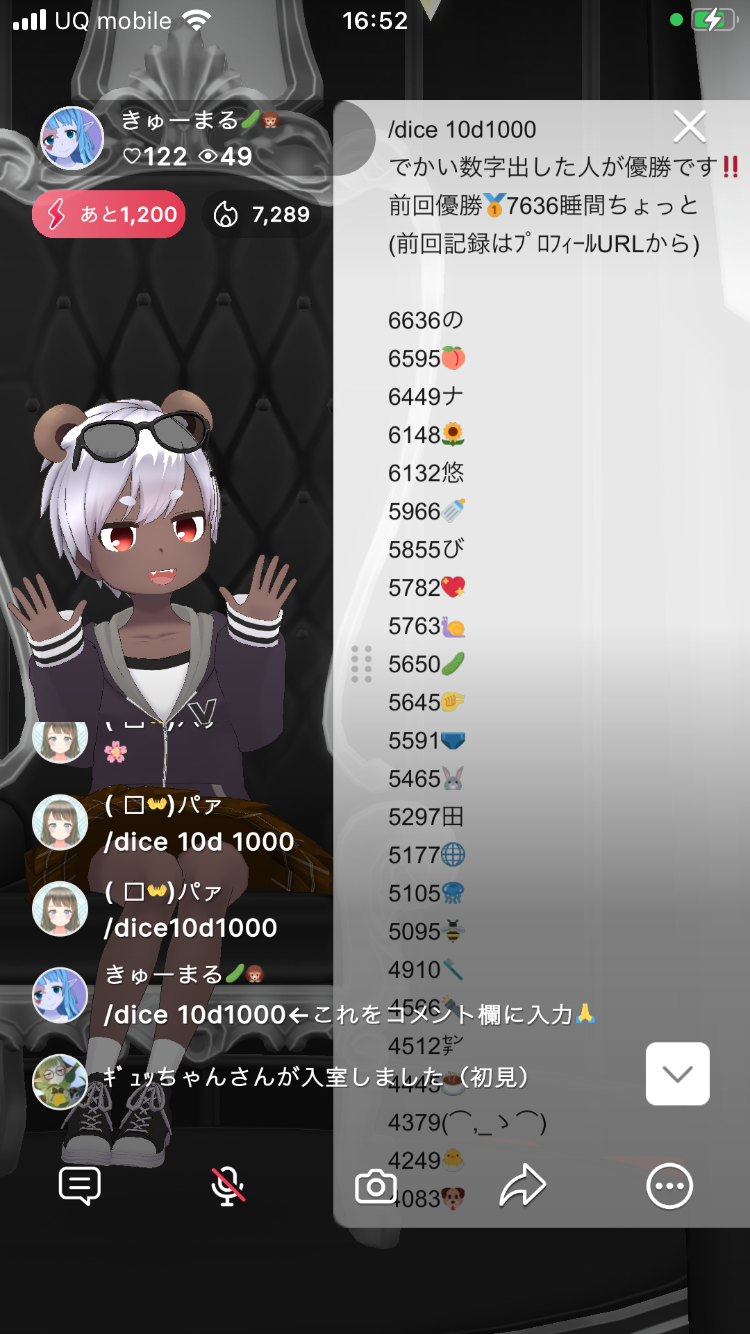
Task: Open the more options menu
Action: point(669,1187)
